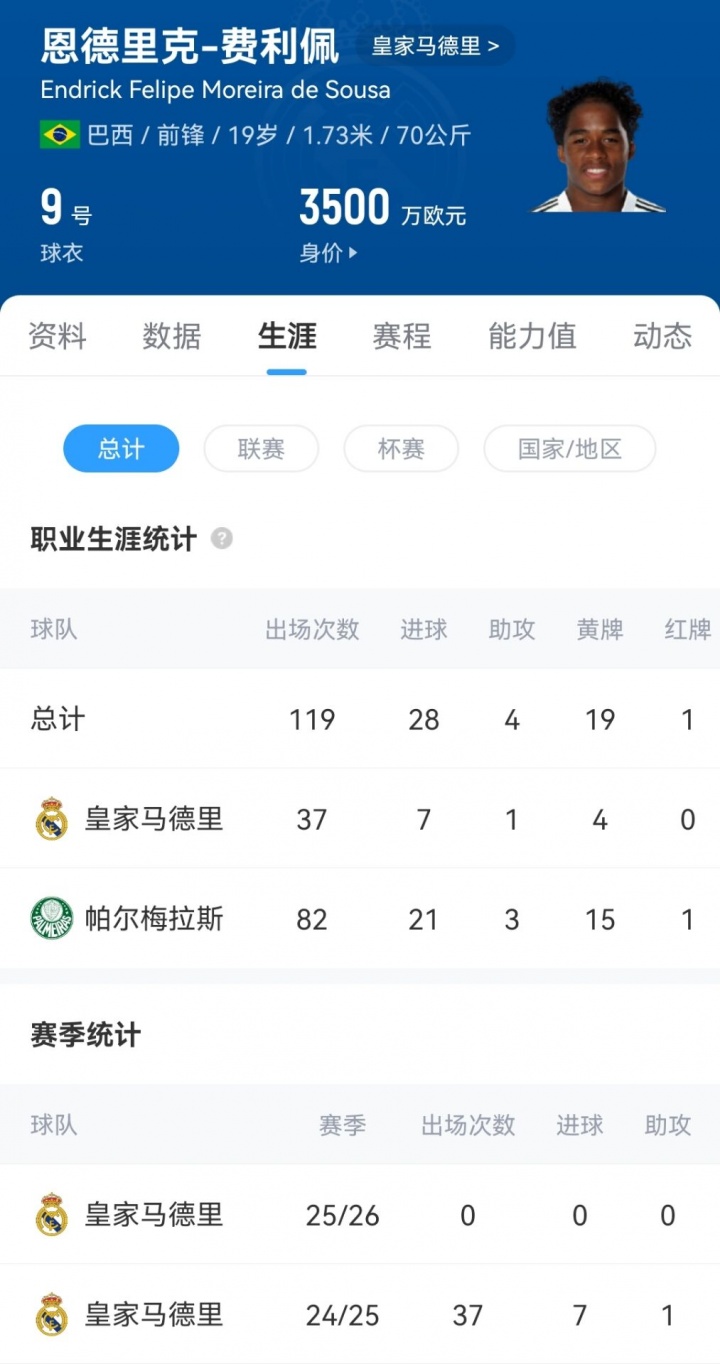Image resolution: width=720 pixels, height=1364 pixels.
Task: Tap the help icon beside 职业生涯统计
Action: coord(222,539)
